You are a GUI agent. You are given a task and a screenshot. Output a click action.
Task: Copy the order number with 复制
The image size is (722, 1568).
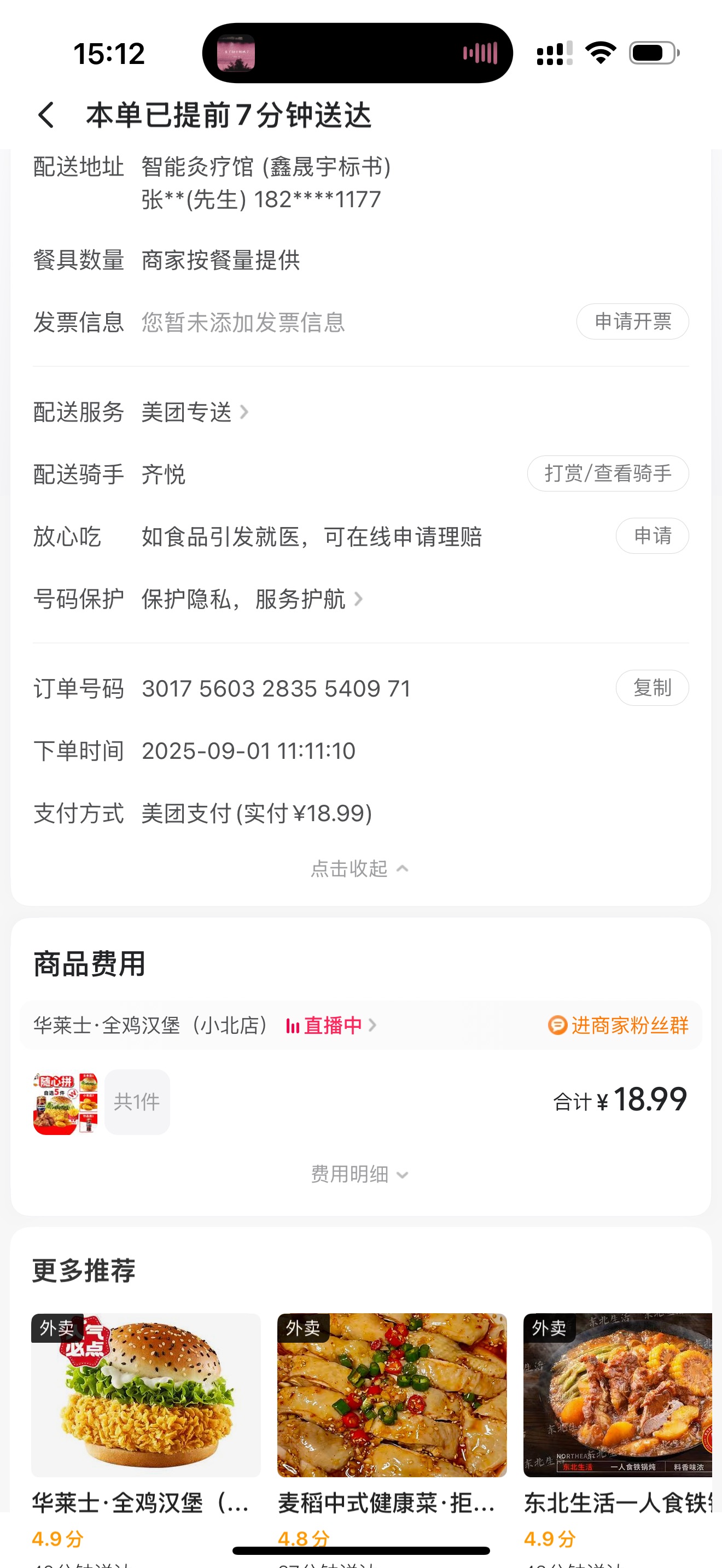tap(651, 688)
